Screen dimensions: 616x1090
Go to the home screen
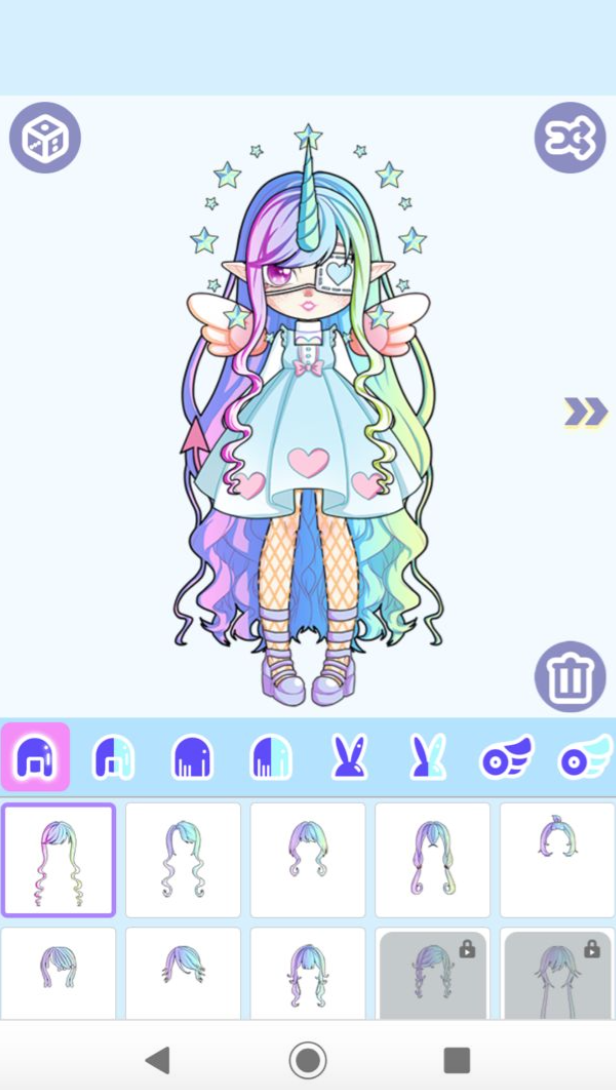[x=307, y=1060]
